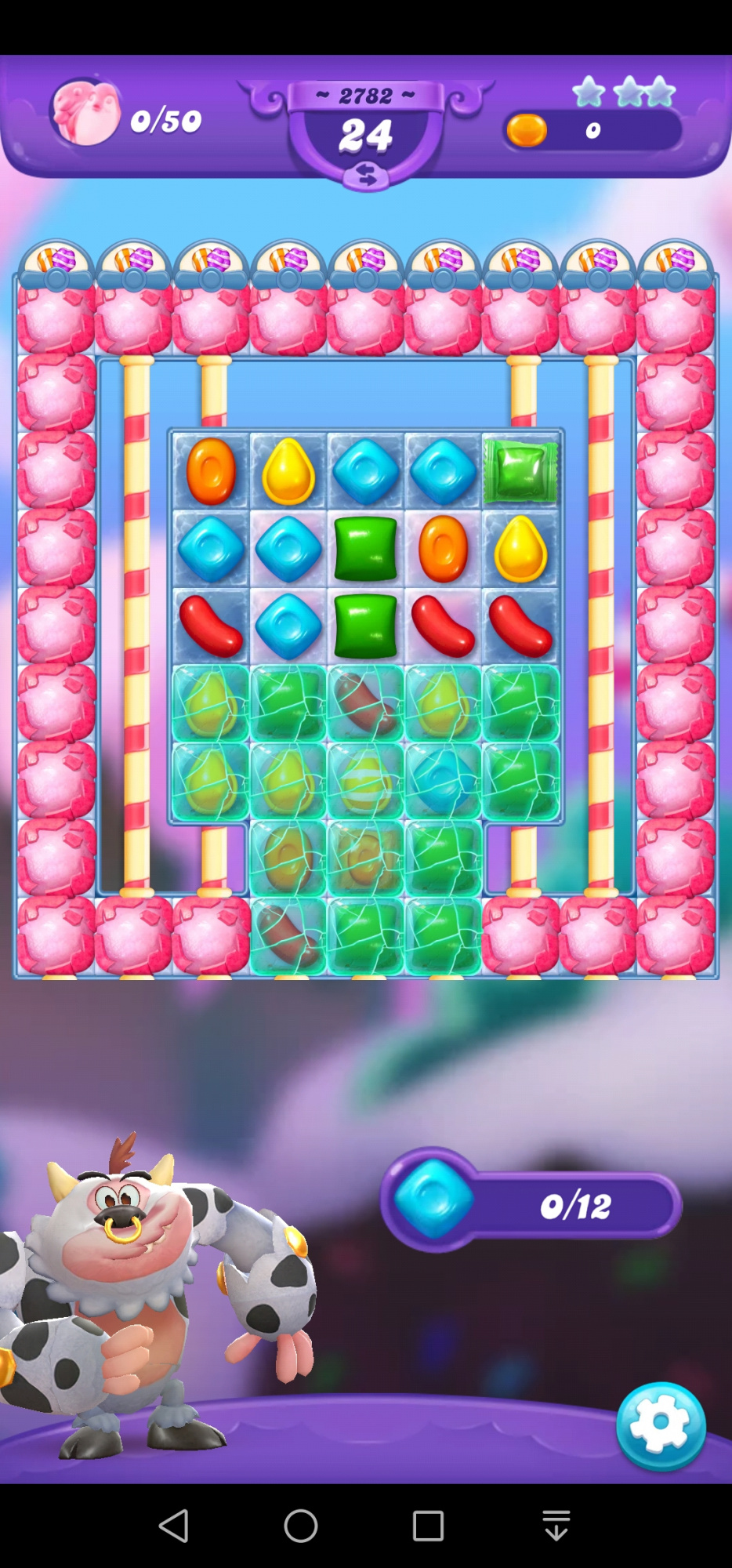Viewport: 732px width, 1568px height.
Task: Select the green wrapped candy
Action: 520,471
